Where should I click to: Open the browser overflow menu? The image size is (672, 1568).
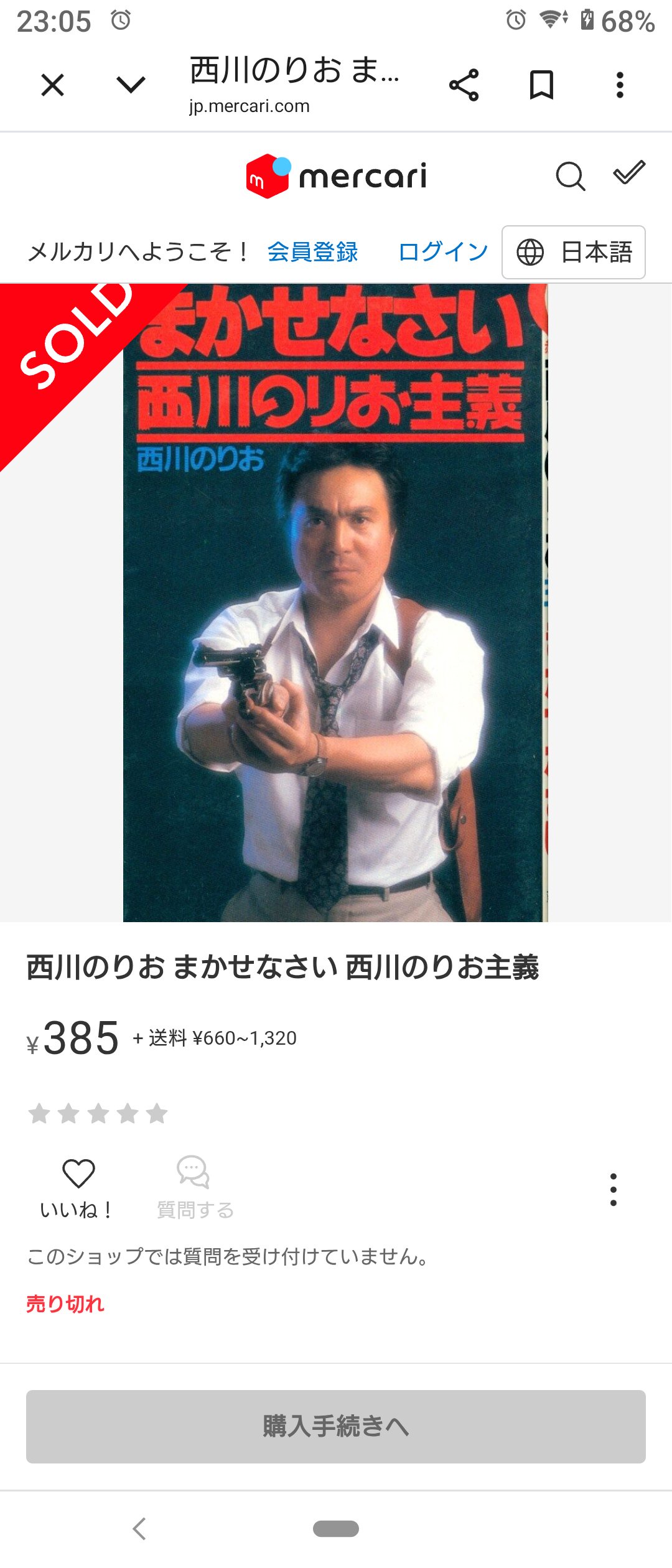(x=619, y=85)
